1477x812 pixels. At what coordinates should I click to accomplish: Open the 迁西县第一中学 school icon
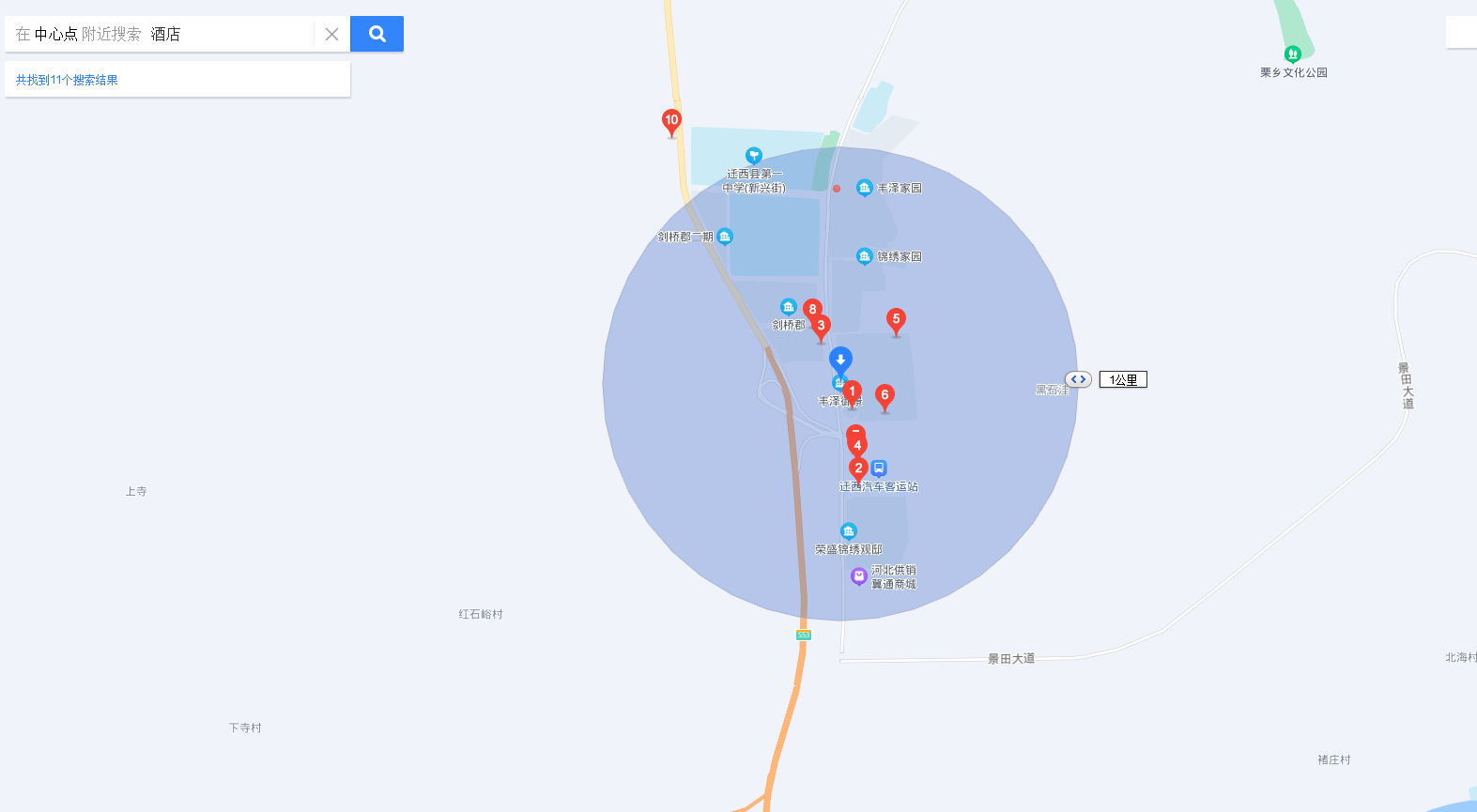(x=753, y=156)
